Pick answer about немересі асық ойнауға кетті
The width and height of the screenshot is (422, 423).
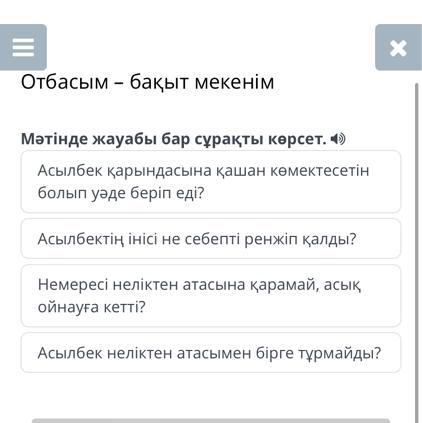click(211, 296)
